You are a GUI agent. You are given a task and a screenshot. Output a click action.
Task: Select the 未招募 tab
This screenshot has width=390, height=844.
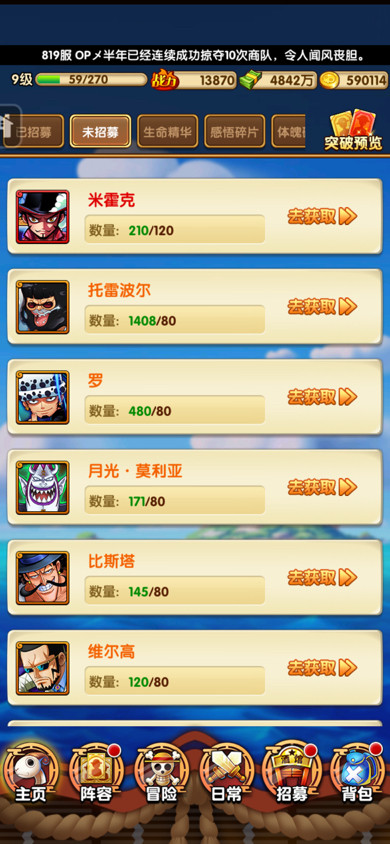pos(100,131)
